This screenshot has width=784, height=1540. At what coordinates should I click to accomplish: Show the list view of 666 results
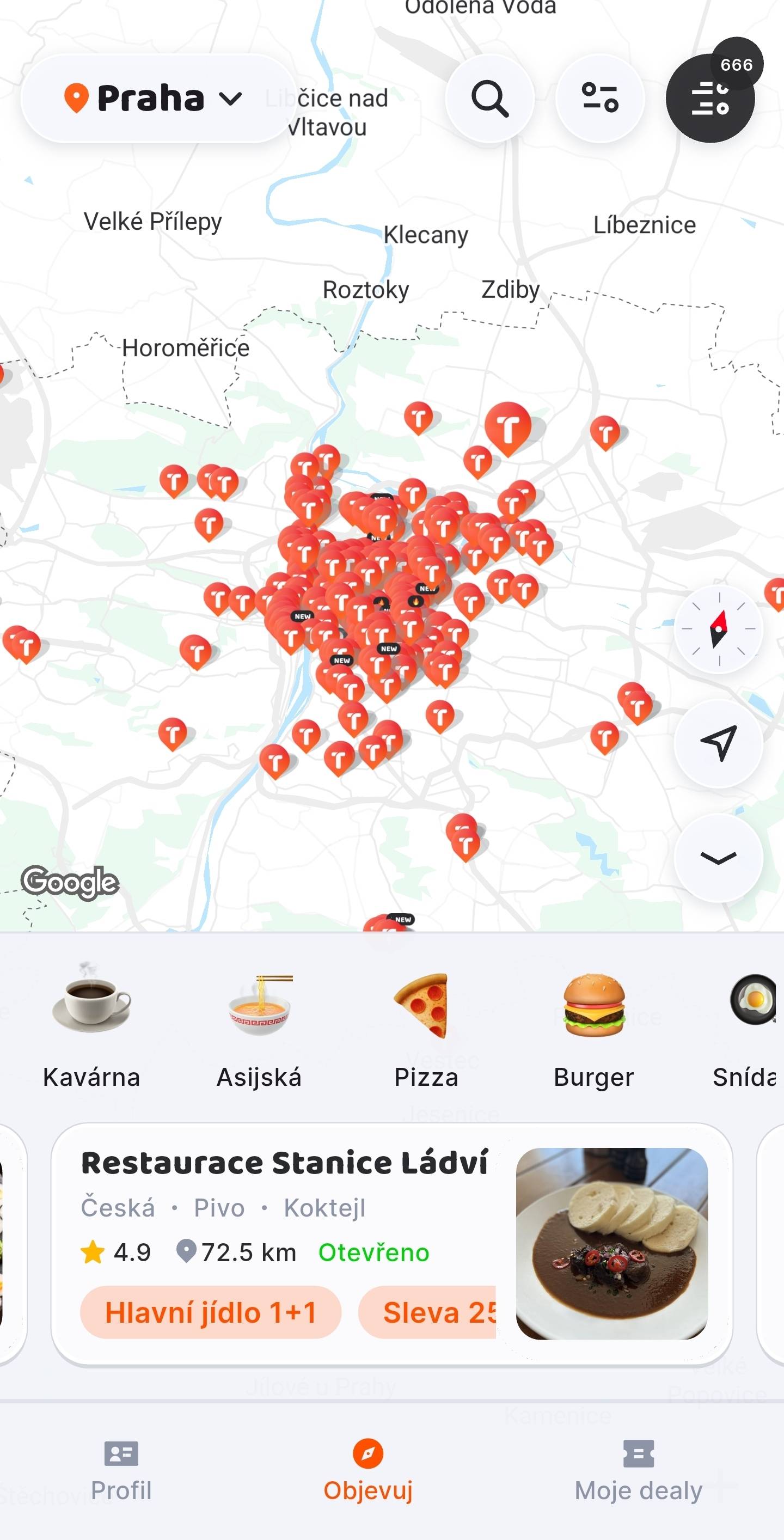coord(710,99)
